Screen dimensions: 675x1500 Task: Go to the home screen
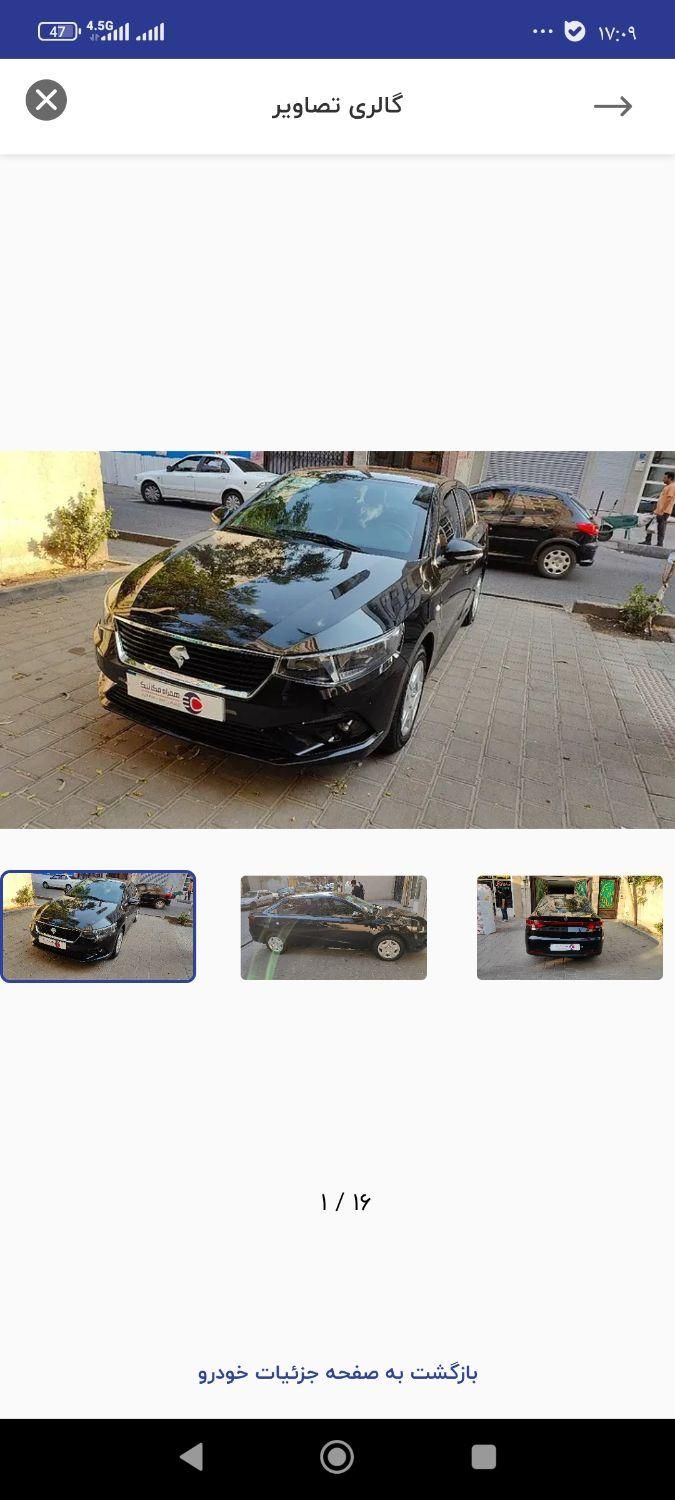337,1457
